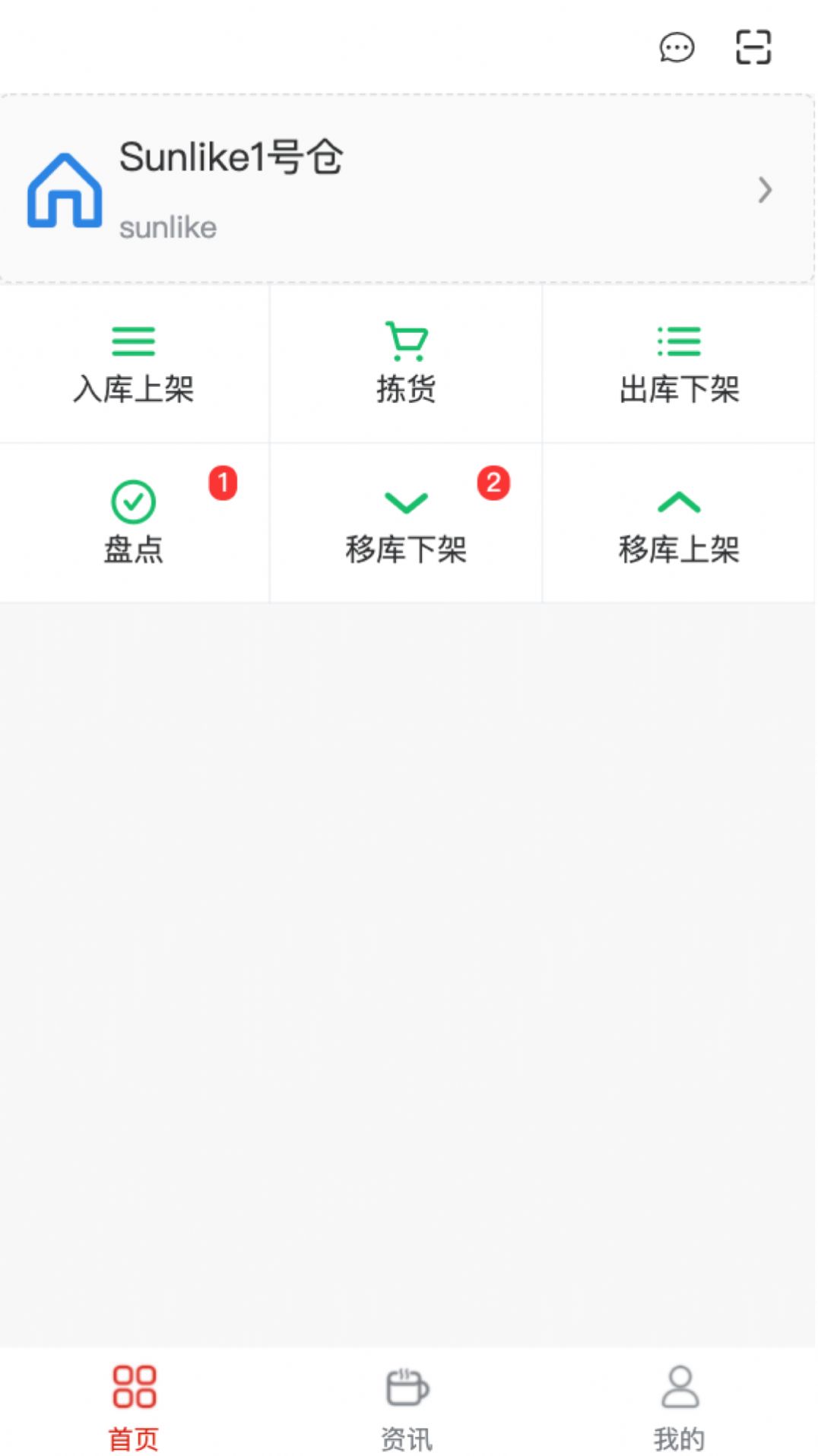The width and height of the screenshot is (818, 1456).
Task: Tap the sunlike account label
Action: pos(168,226)
